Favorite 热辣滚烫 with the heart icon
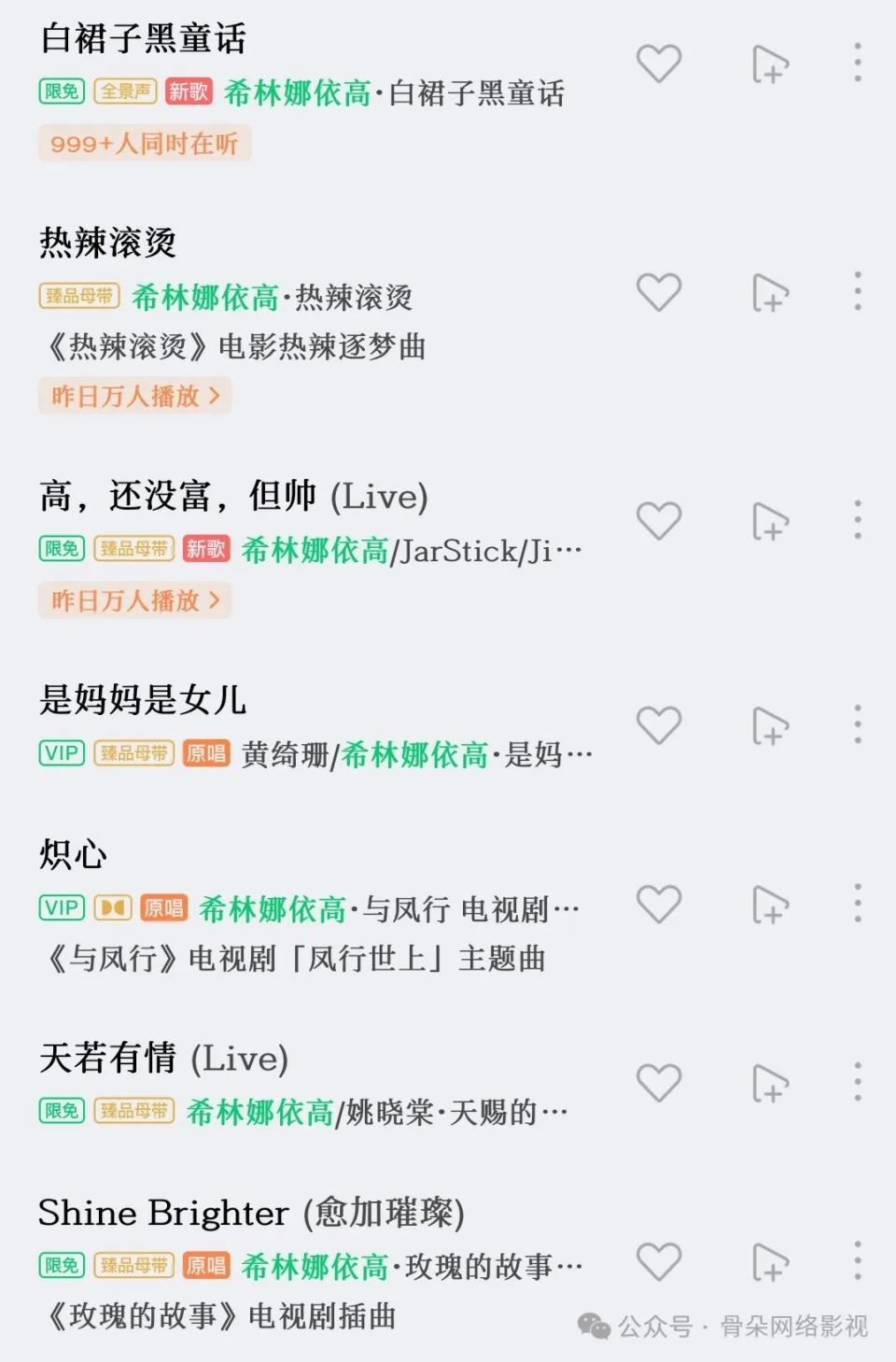The height and width of the screenshot is (1362, 896). (x=659, y=293)
